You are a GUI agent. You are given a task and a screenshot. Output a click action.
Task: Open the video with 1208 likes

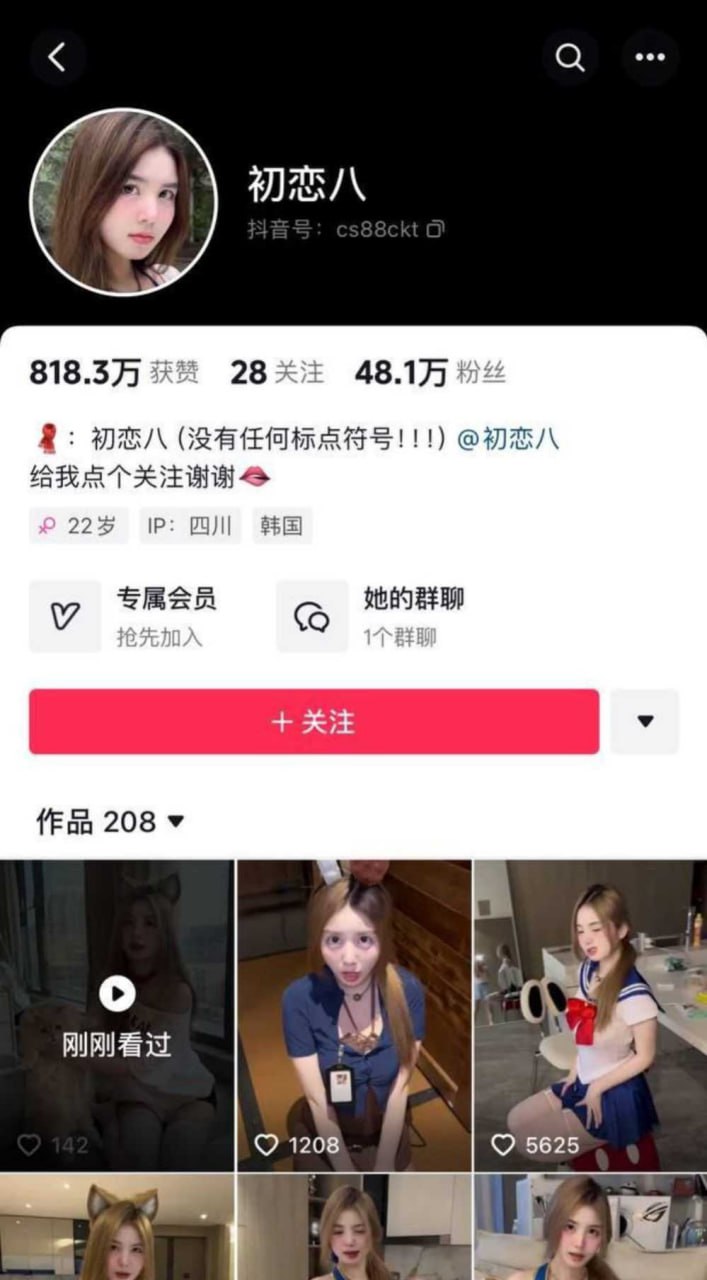(354, 1015)
